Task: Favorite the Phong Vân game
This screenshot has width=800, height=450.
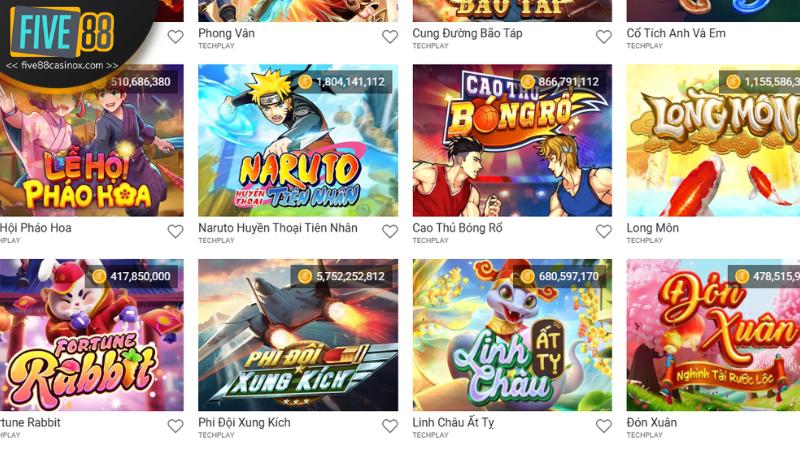Action: coord(390,37)
